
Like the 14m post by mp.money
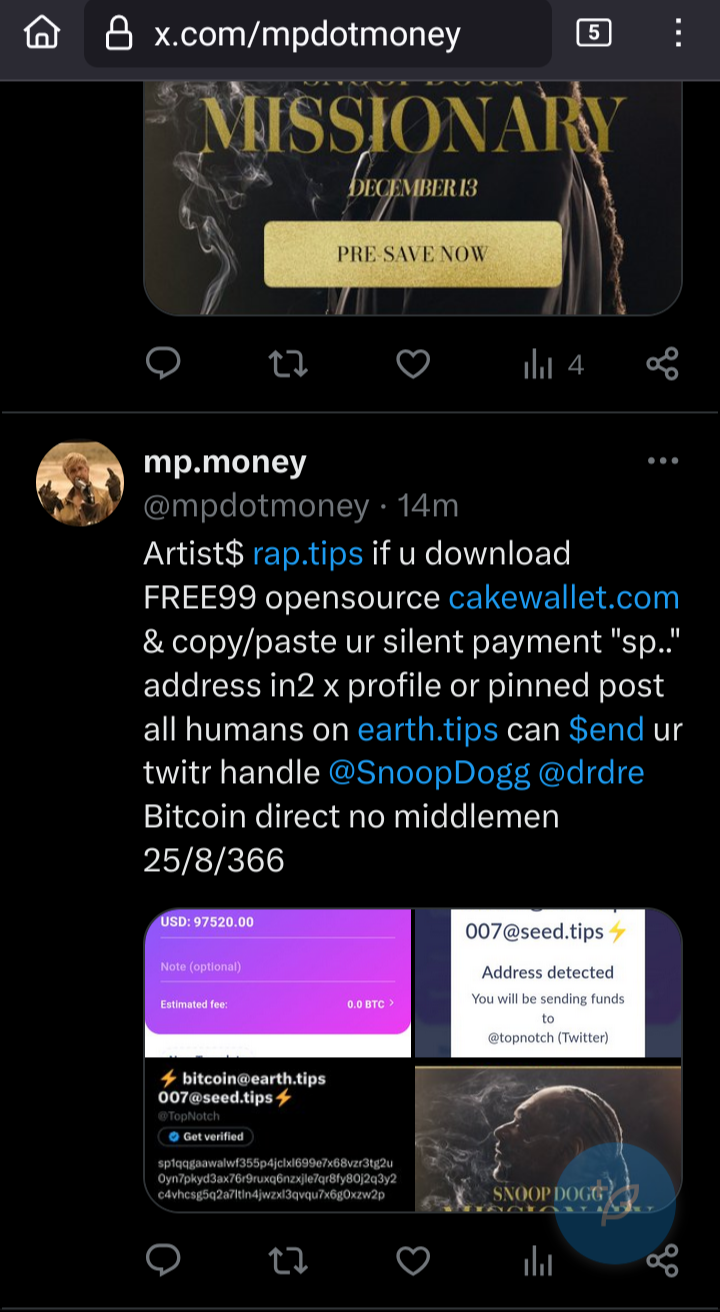412,1260
